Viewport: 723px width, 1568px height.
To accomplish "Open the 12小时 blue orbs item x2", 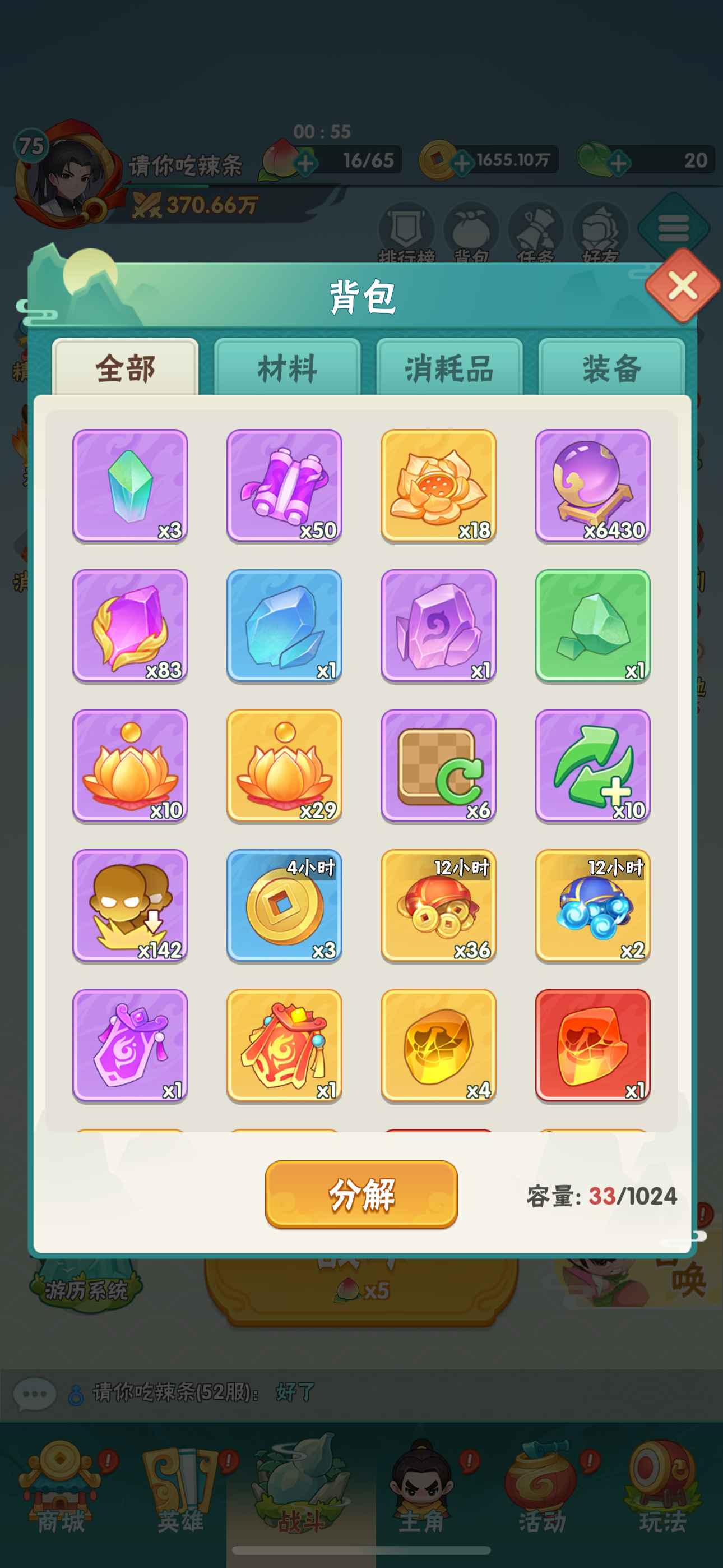I will (x=592, y=906).
